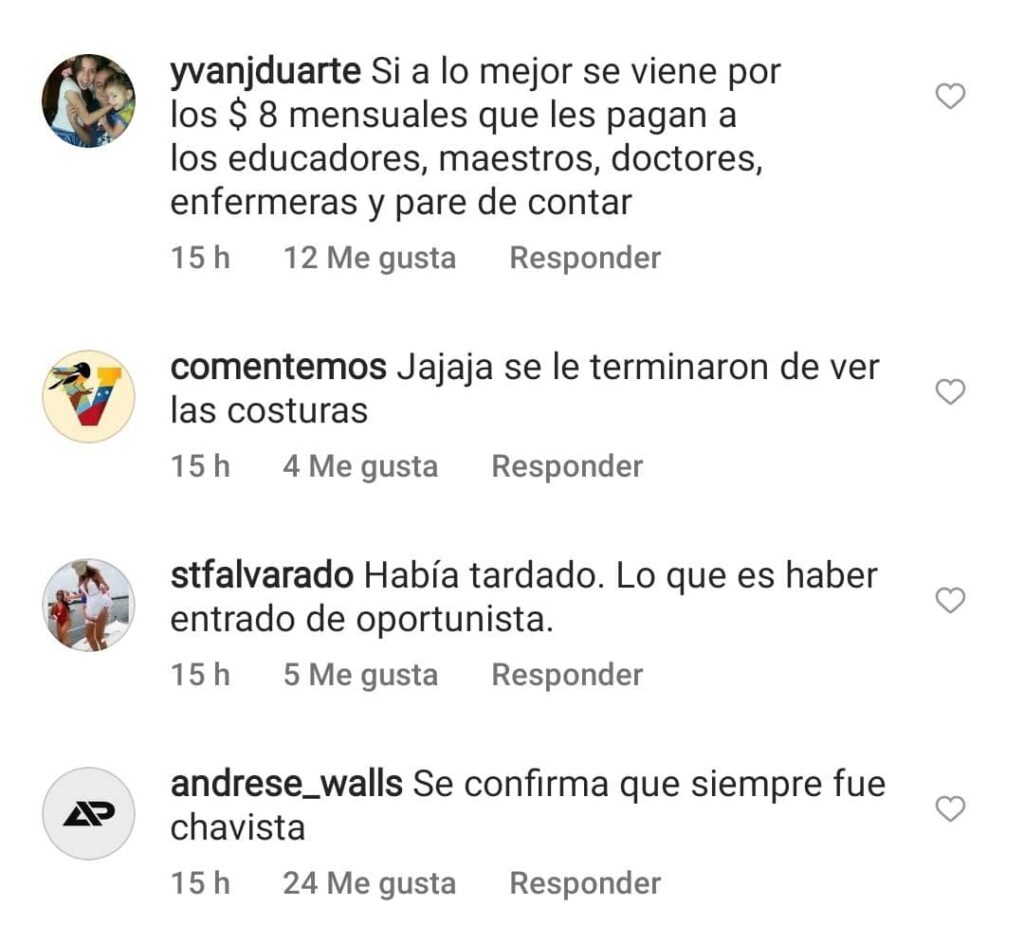The height and width of the screenshot is (925, 1024).
Task: View stfalvarado's profile photo
Action: tap(88, 605)
